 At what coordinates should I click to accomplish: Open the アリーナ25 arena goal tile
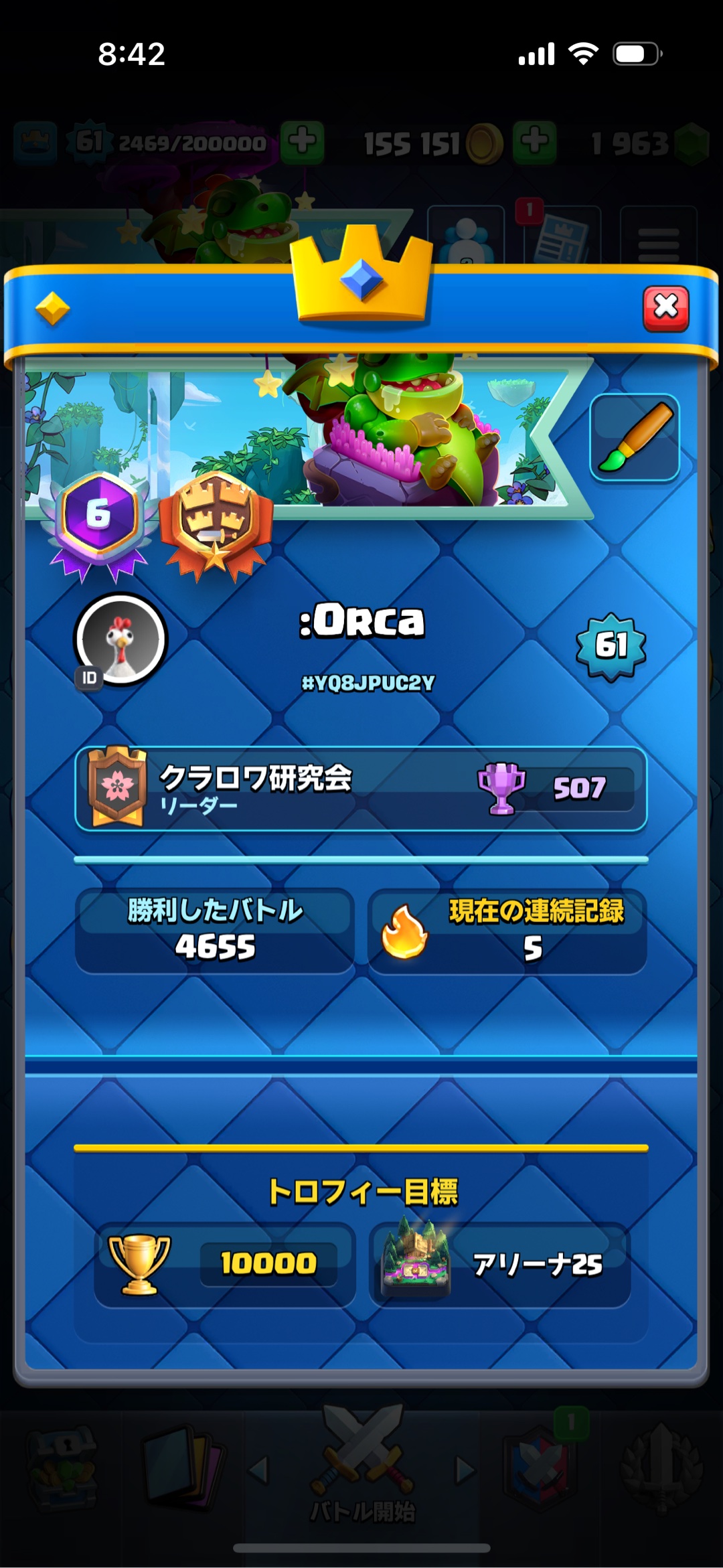(499, 1264)
